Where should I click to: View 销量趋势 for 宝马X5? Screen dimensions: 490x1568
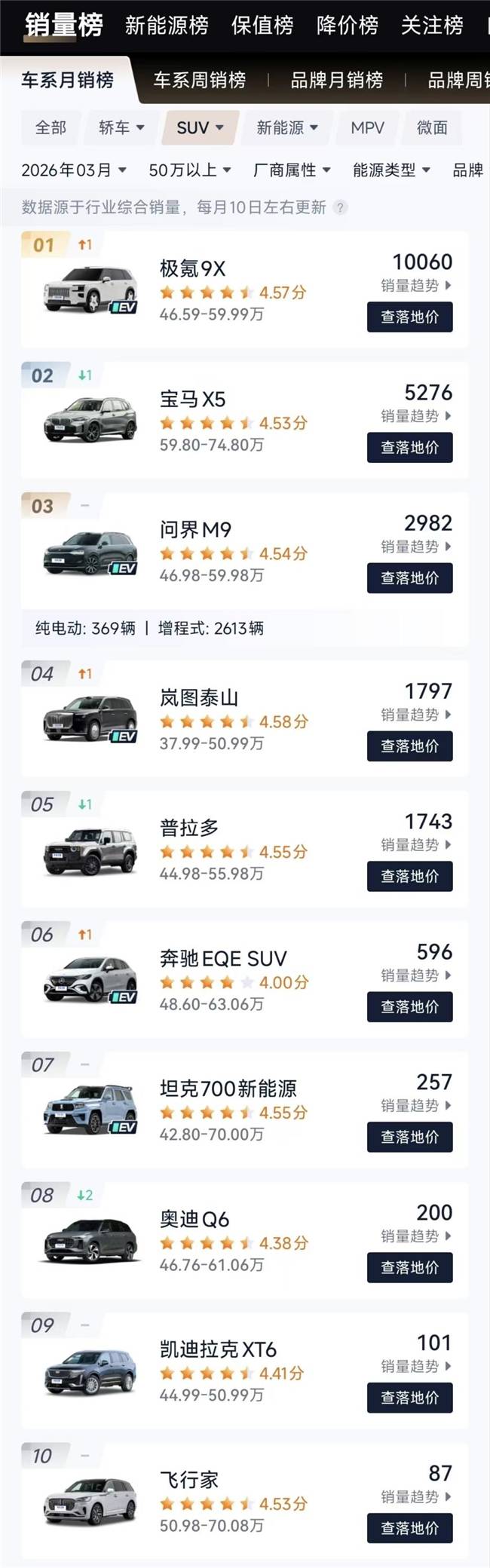point(416,416)
